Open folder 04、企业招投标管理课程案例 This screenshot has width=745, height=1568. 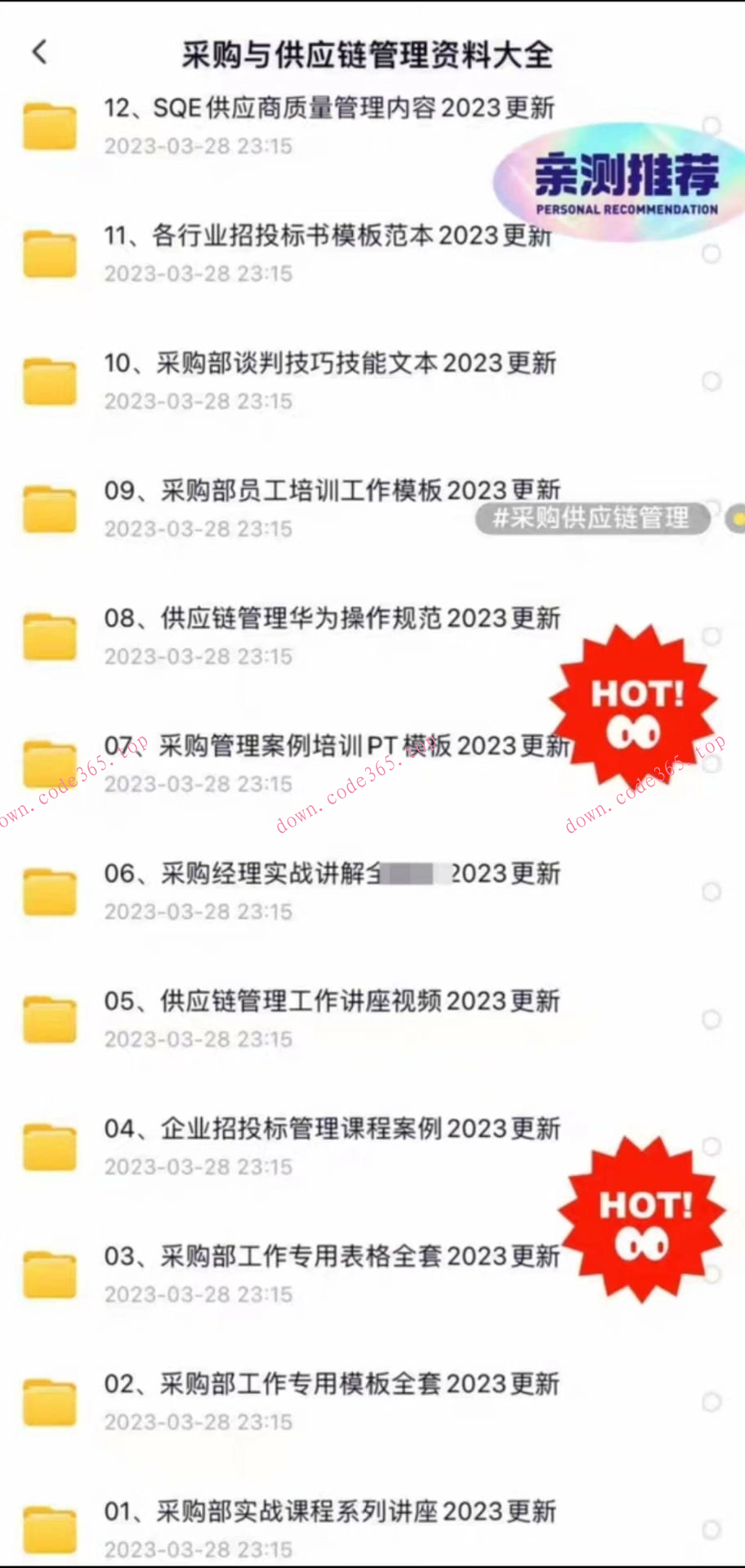[x=327, y=1129]
